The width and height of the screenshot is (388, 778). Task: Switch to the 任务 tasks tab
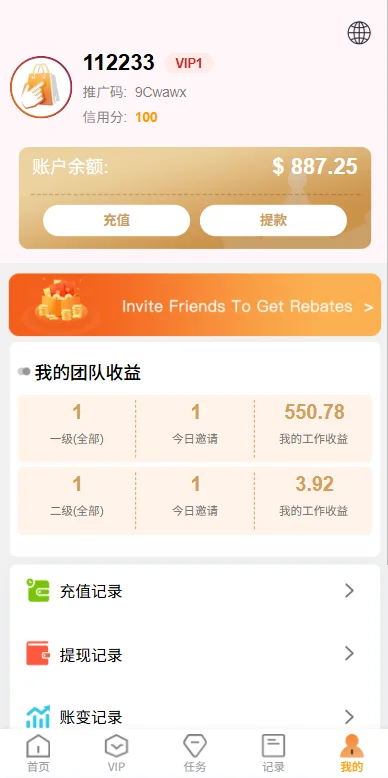point(194,753)
